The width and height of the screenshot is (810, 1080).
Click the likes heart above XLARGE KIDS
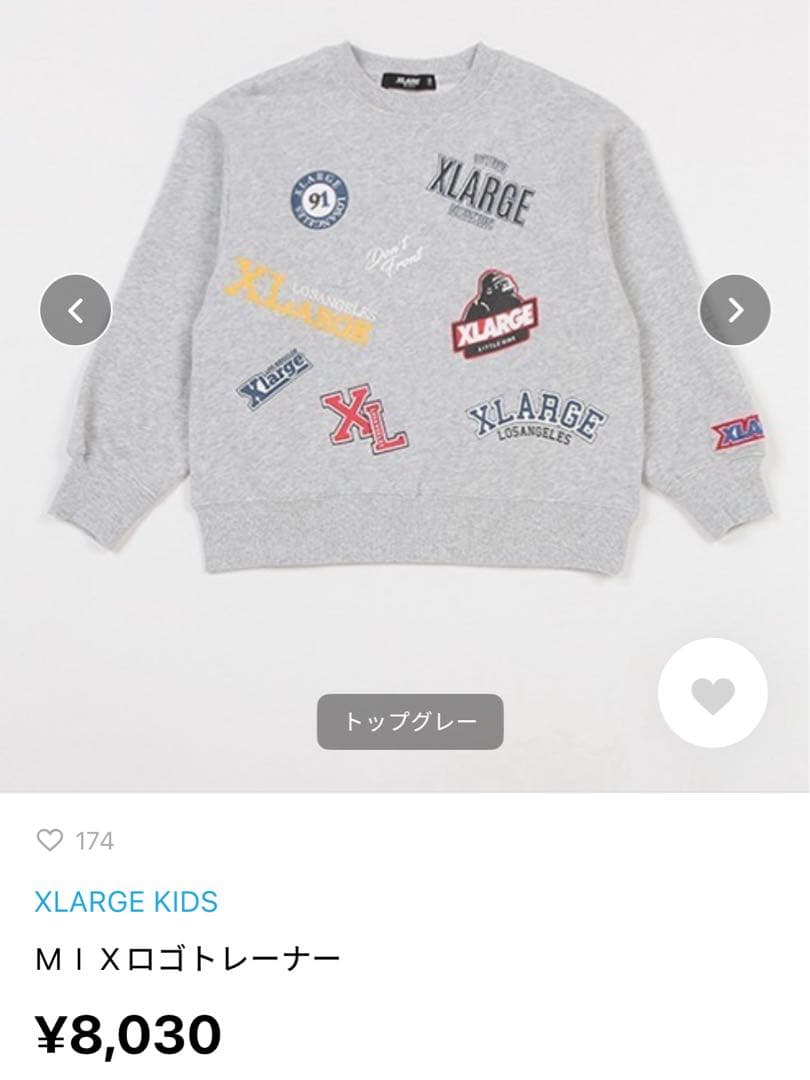pyautogui.click(x=52, y=842)
